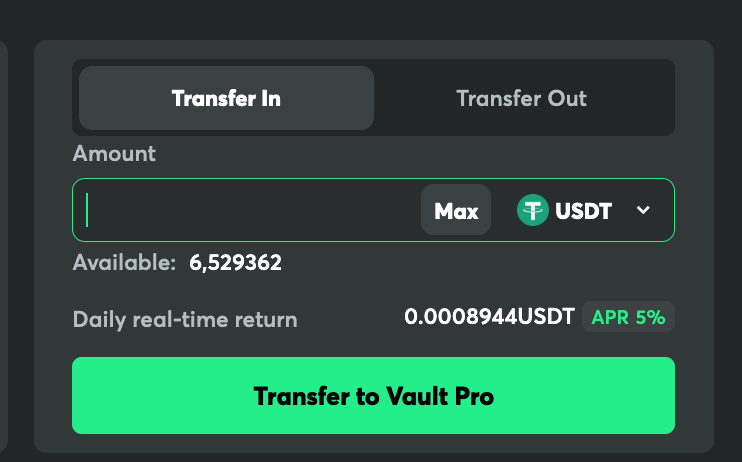Image resolution: width=742 pixels, height=462 pixels.
Task: Switch to the Transfer Out tab
Action: [x=521, y=98]
